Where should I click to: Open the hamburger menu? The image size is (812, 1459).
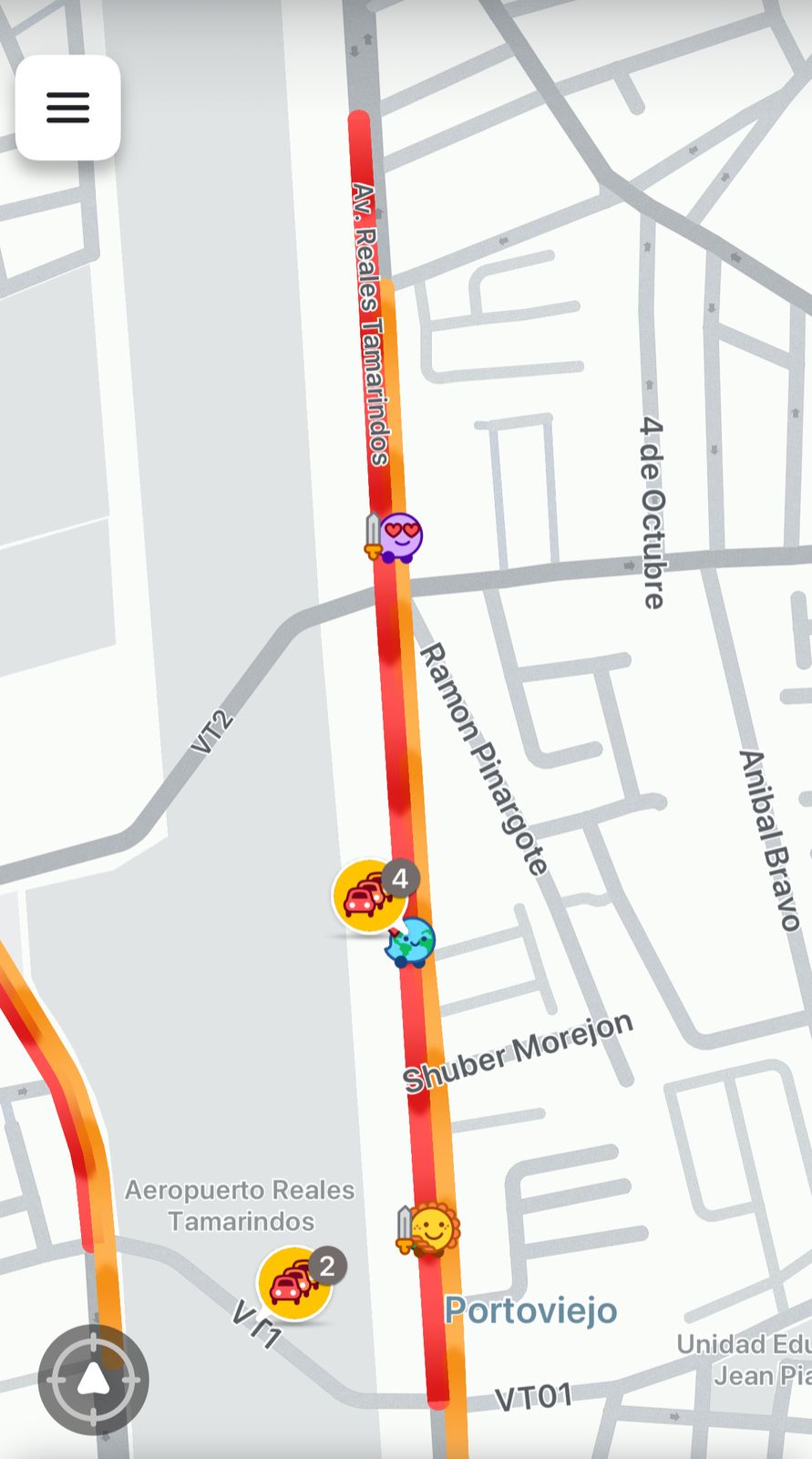68,108
